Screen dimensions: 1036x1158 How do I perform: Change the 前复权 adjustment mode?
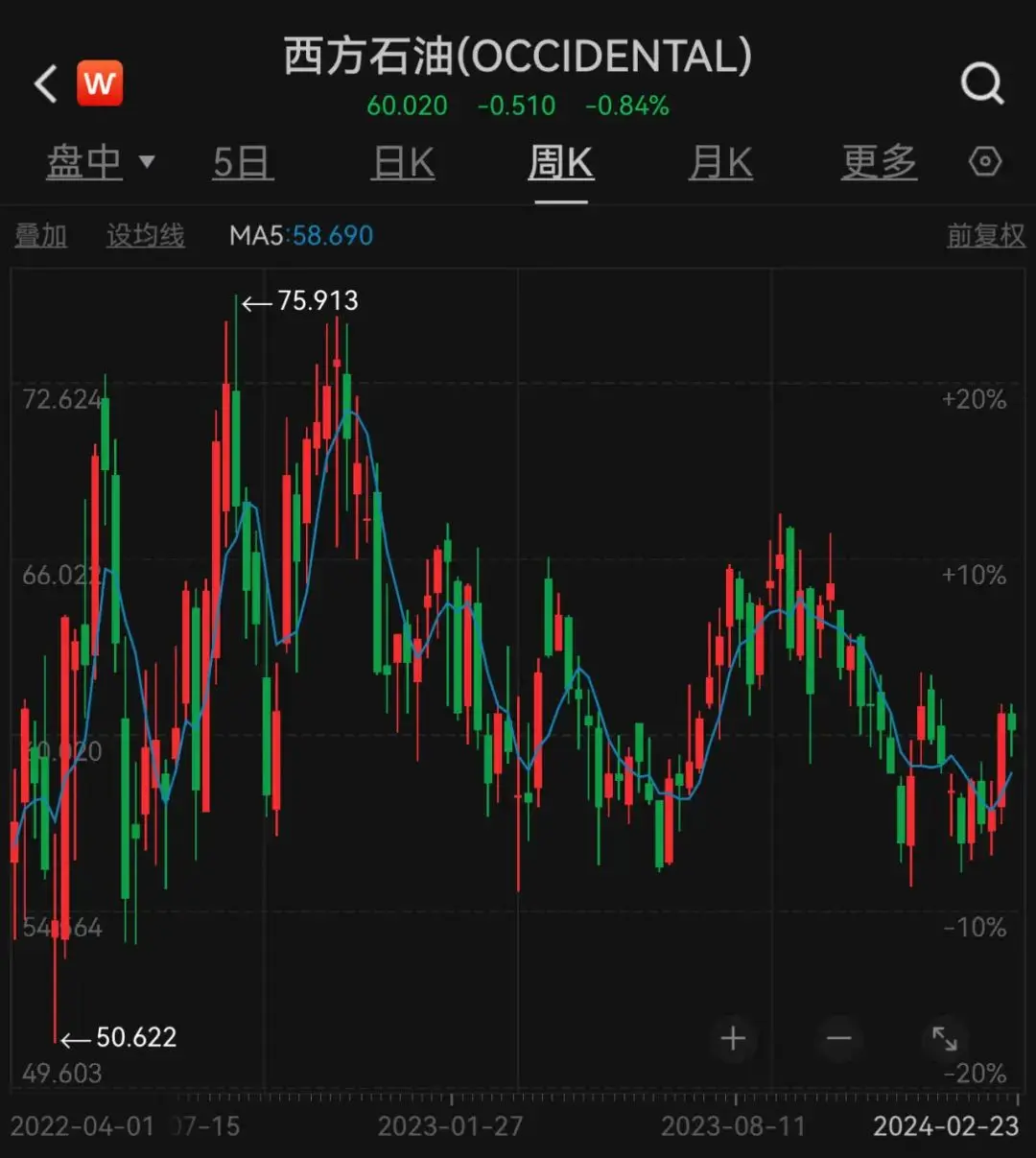[985, 235]
